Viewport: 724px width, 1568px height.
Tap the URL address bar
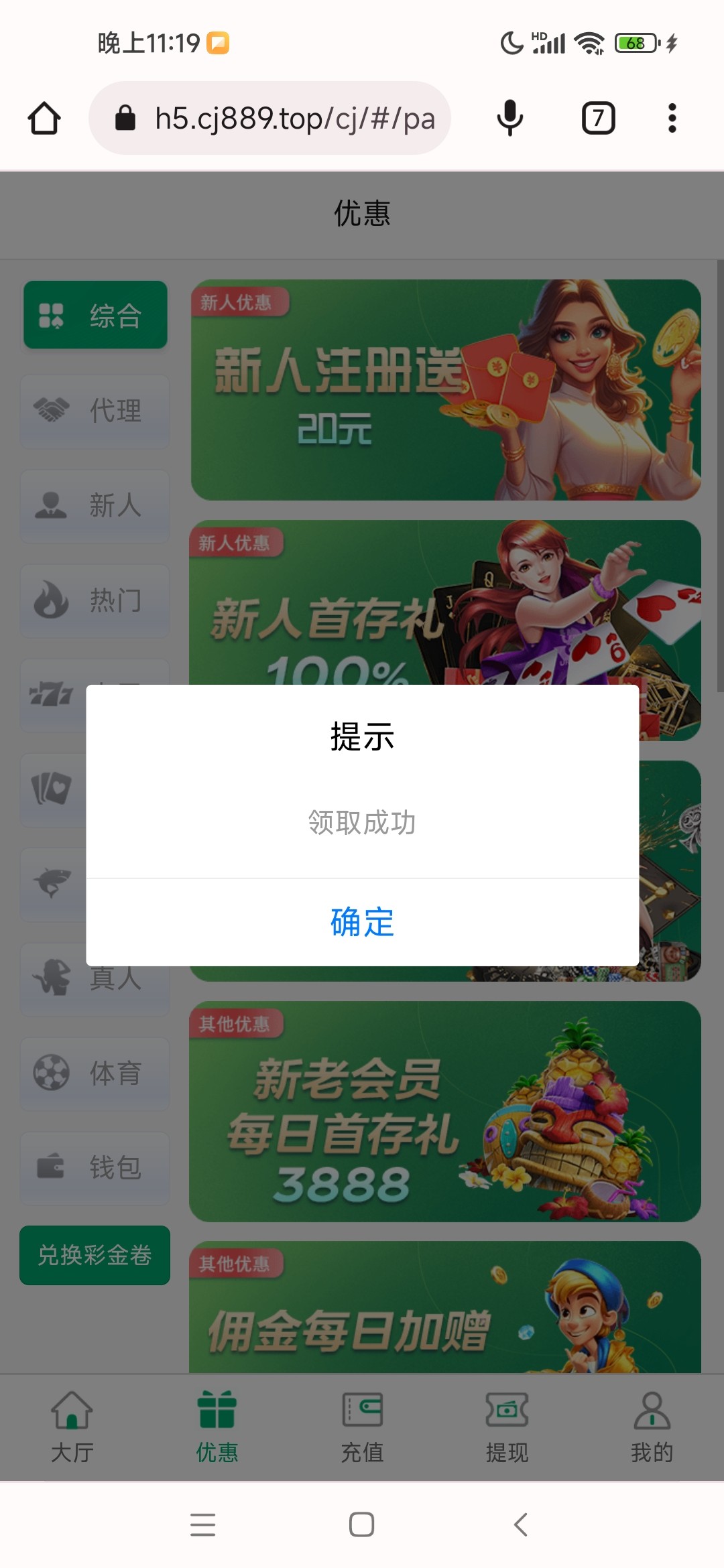282,119
